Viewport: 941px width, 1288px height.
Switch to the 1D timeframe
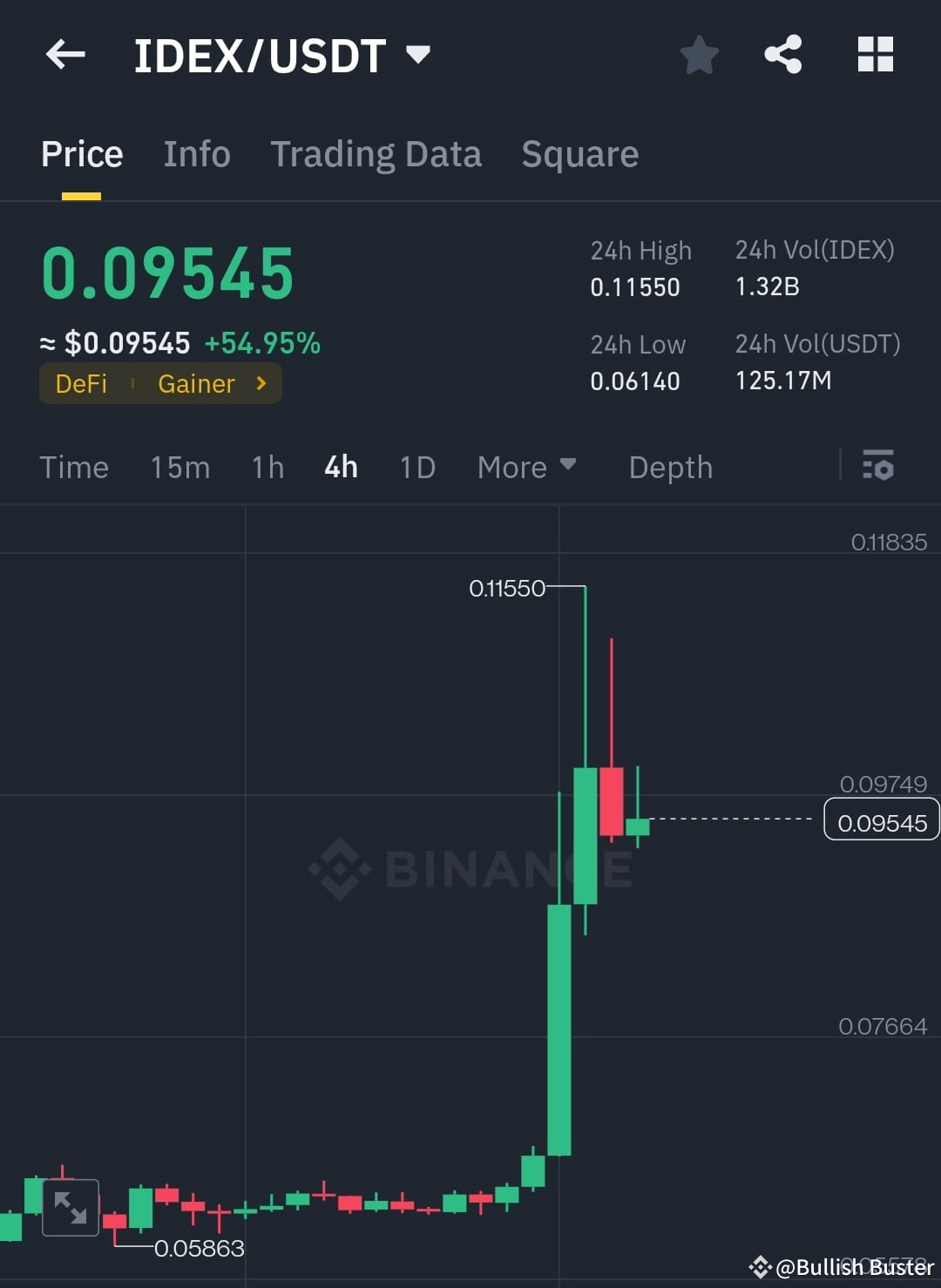416,467
